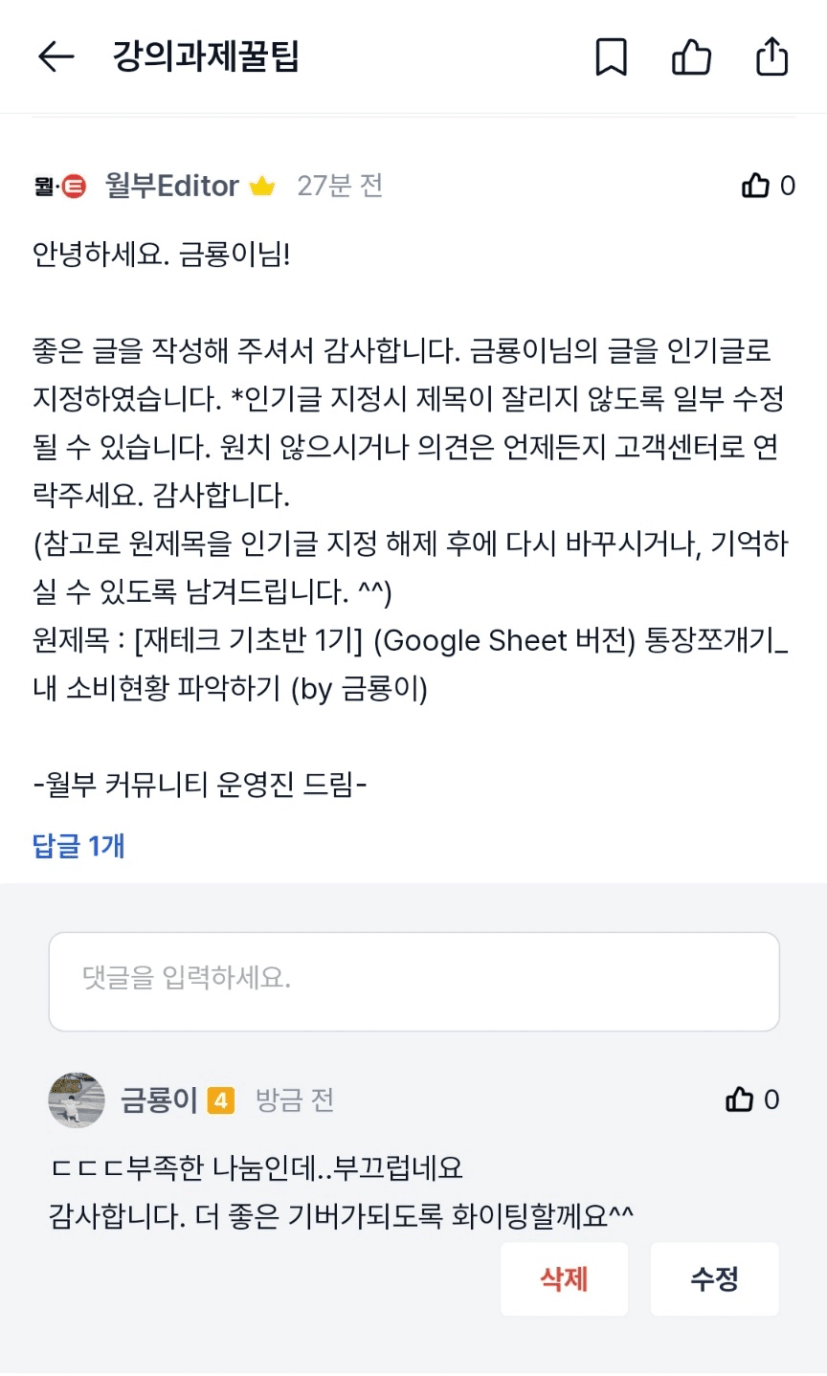Open 금룡이's profile picture
Screen dimensions: 827x1376
click(x=77, y=1101)
